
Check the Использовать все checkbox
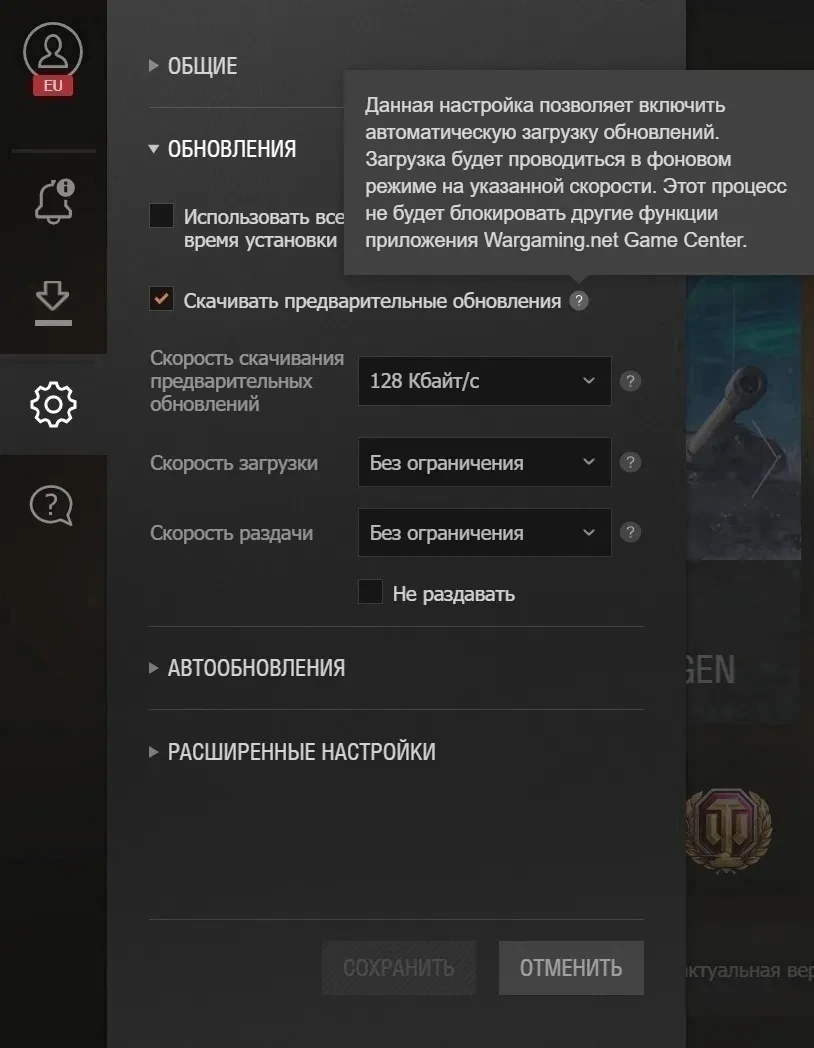pyautogui.click(x=162, y=216)
